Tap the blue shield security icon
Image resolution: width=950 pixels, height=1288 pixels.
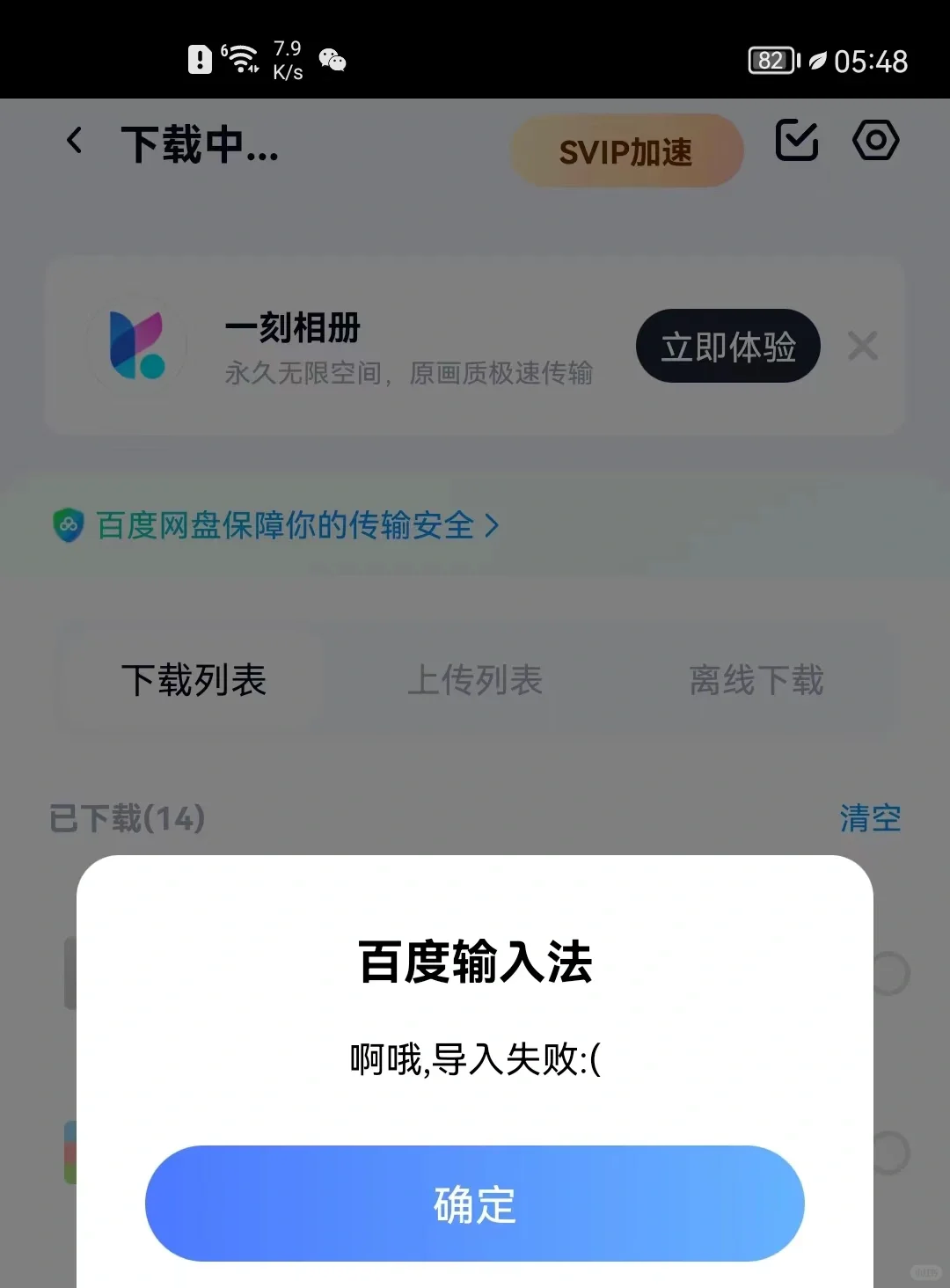pyautogui.click(x=66, y=524)
